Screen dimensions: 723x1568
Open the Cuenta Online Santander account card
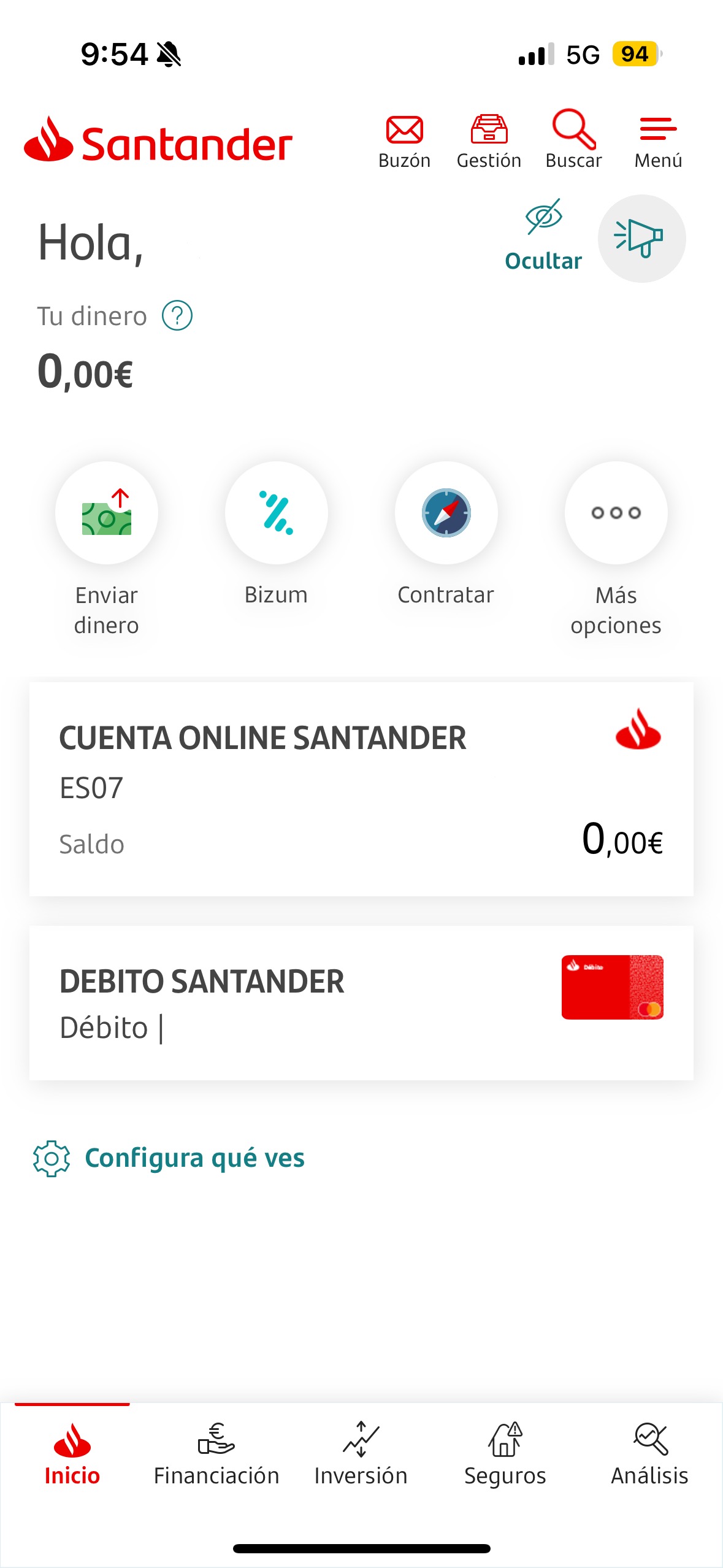click(361, 789)
